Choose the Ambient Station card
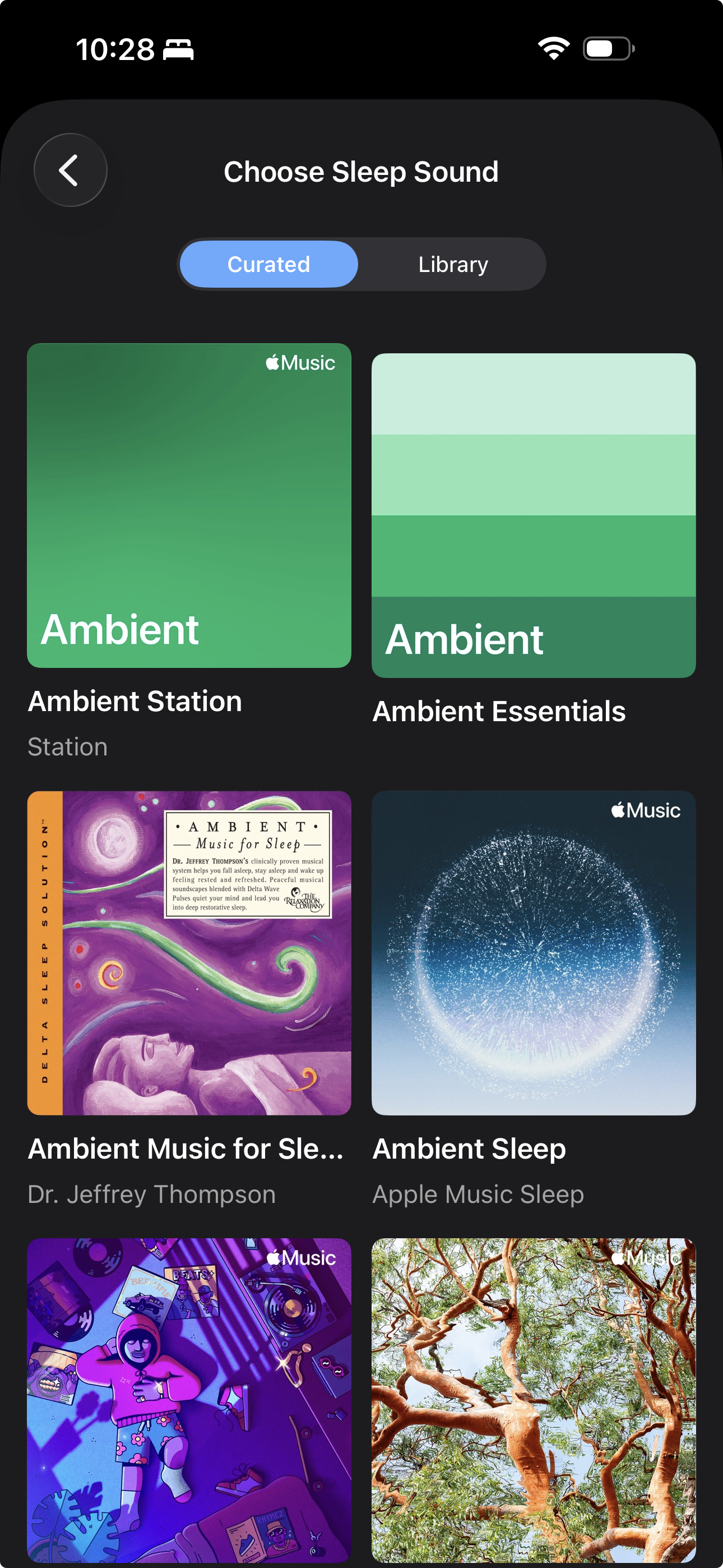The image size is (723, 1568). 189,505
